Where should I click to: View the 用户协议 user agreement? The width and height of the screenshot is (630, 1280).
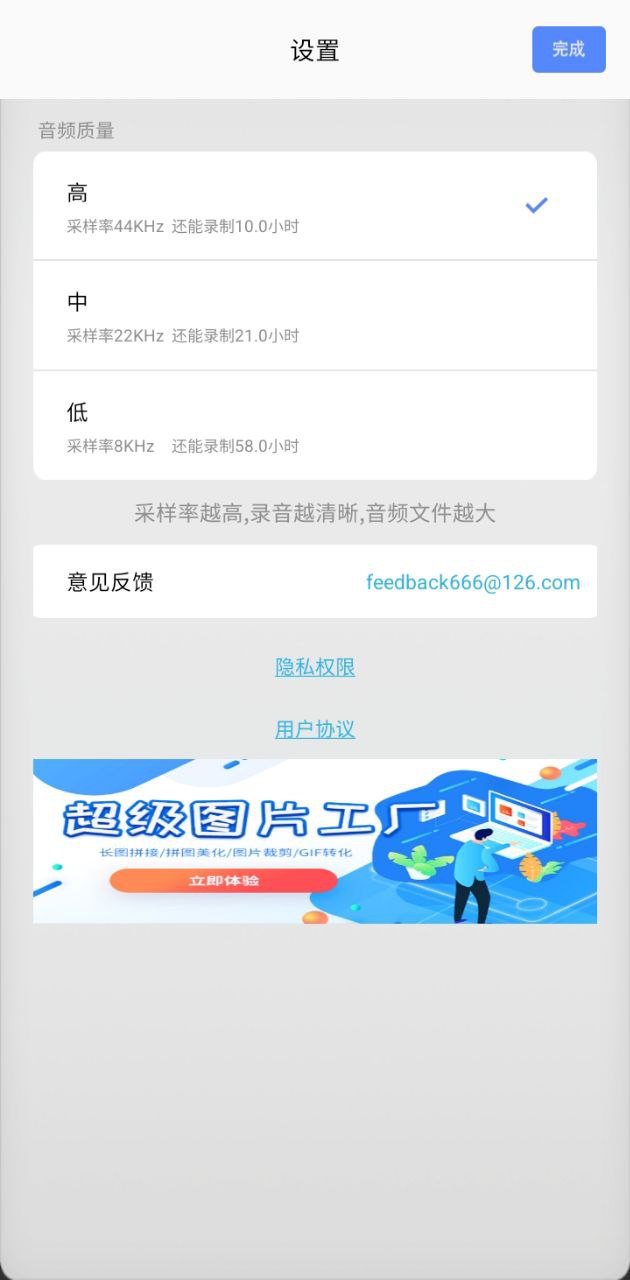pyautogui.click(x=315, y=729)
